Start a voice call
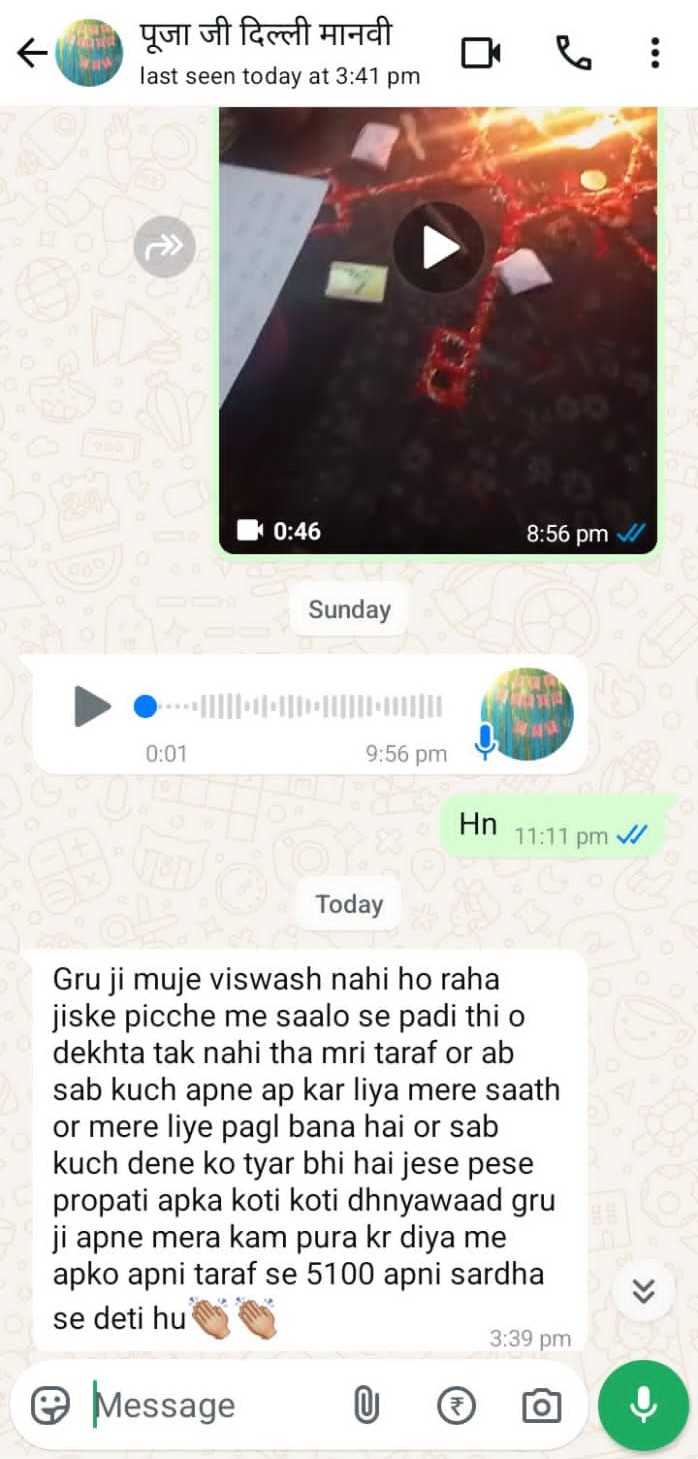 click(573, 53)
